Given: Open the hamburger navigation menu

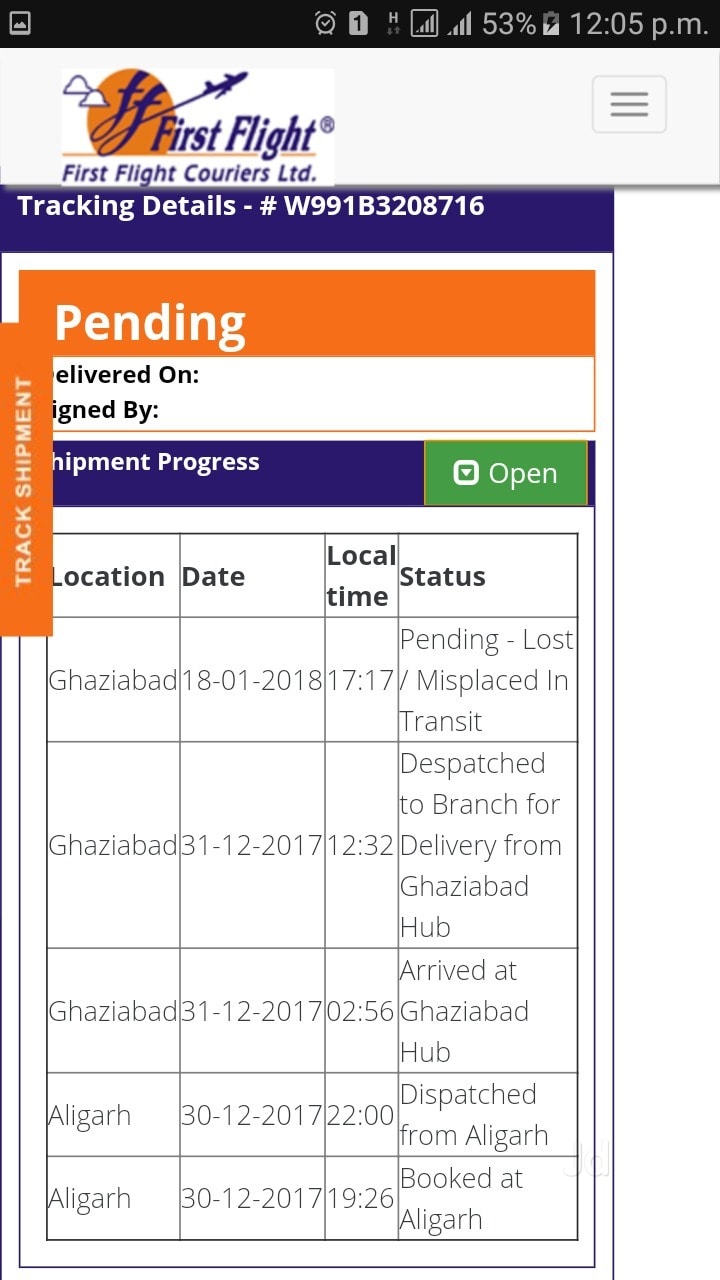Looking at the screenshot, I should click(x=629, y=104).
